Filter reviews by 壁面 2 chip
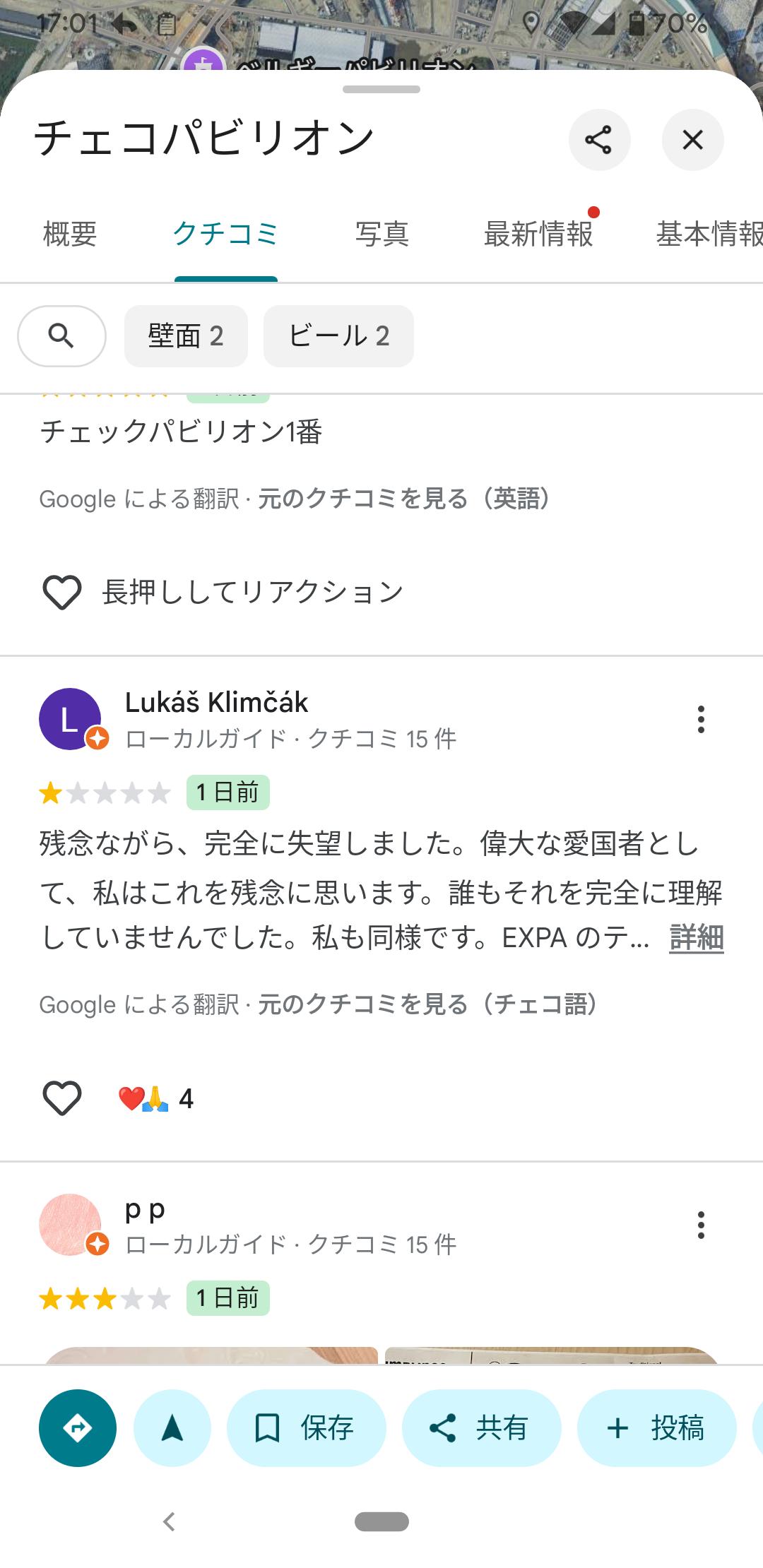 tap(186, 336)
